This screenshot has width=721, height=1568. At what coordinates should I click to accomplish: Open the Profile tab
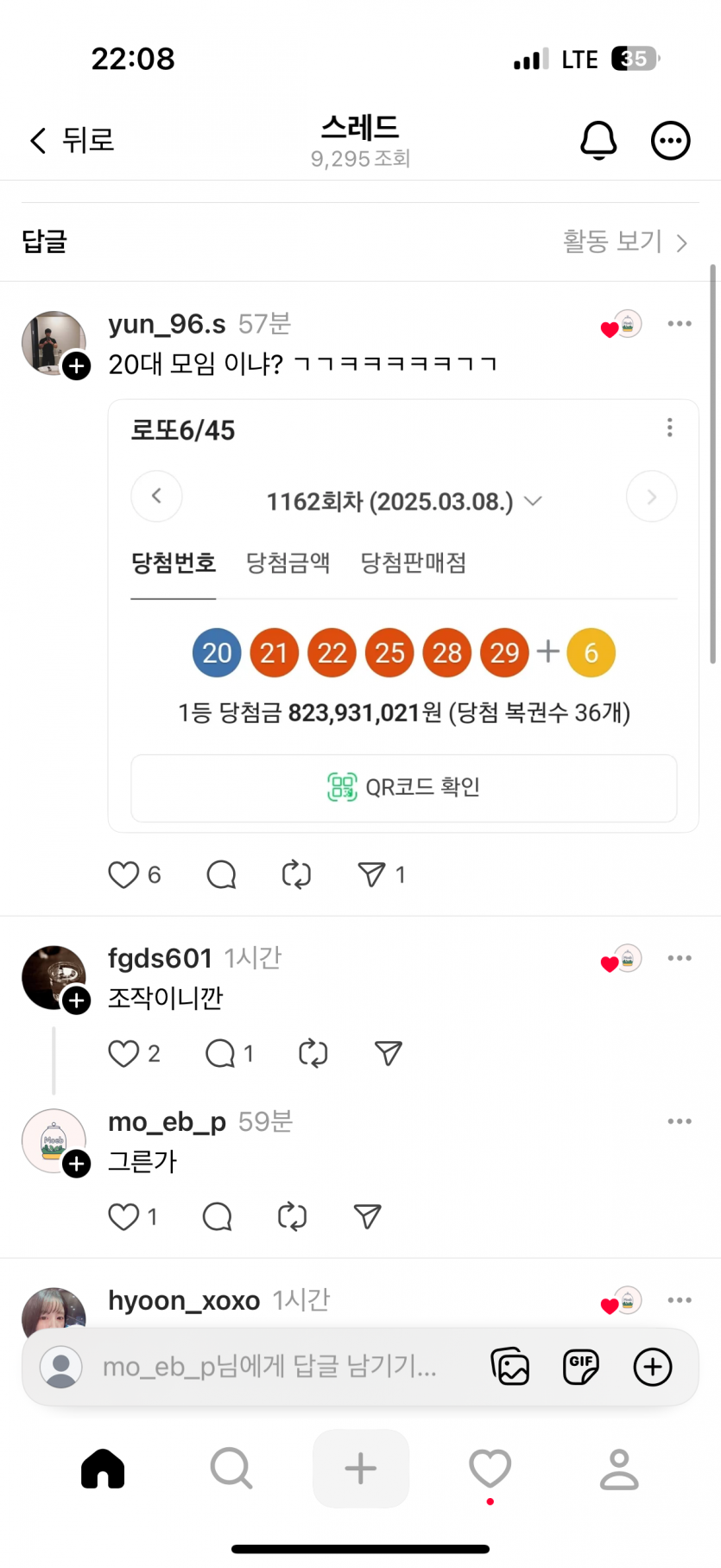click(x=619, y=1469)
